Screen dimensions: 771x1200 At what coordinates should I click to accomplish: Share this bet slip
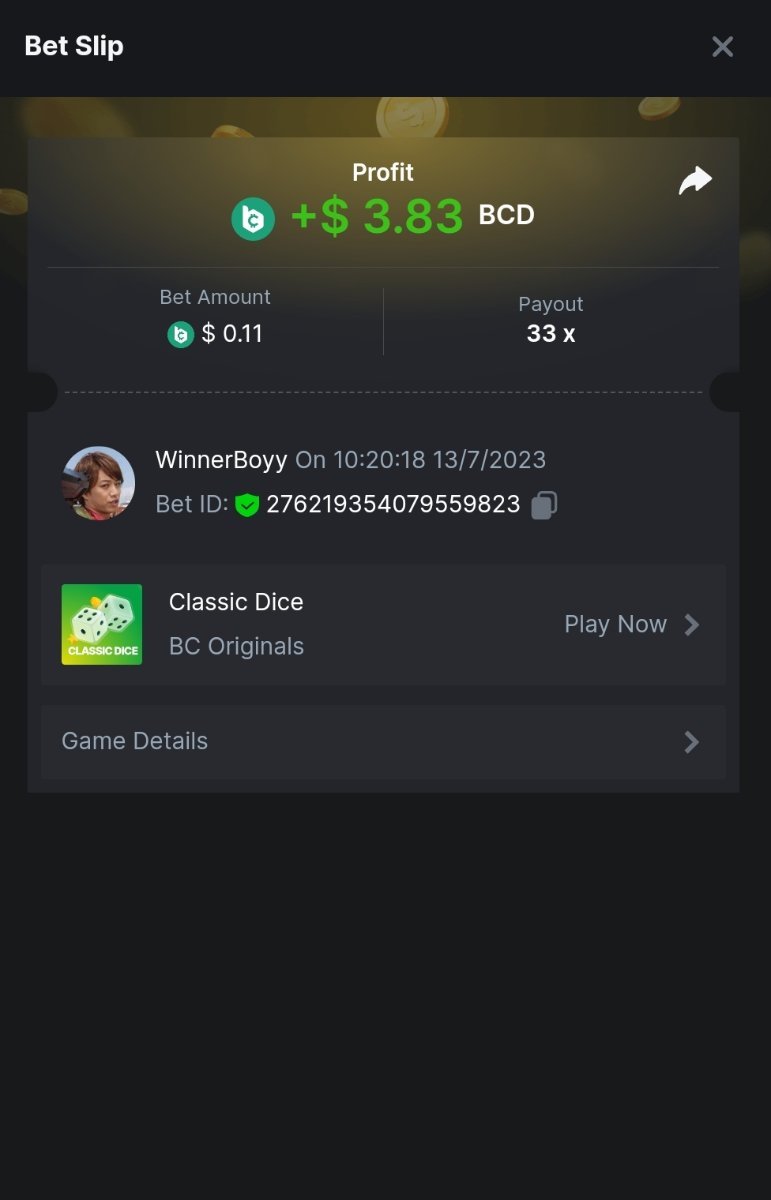click(x=695, y=181)
